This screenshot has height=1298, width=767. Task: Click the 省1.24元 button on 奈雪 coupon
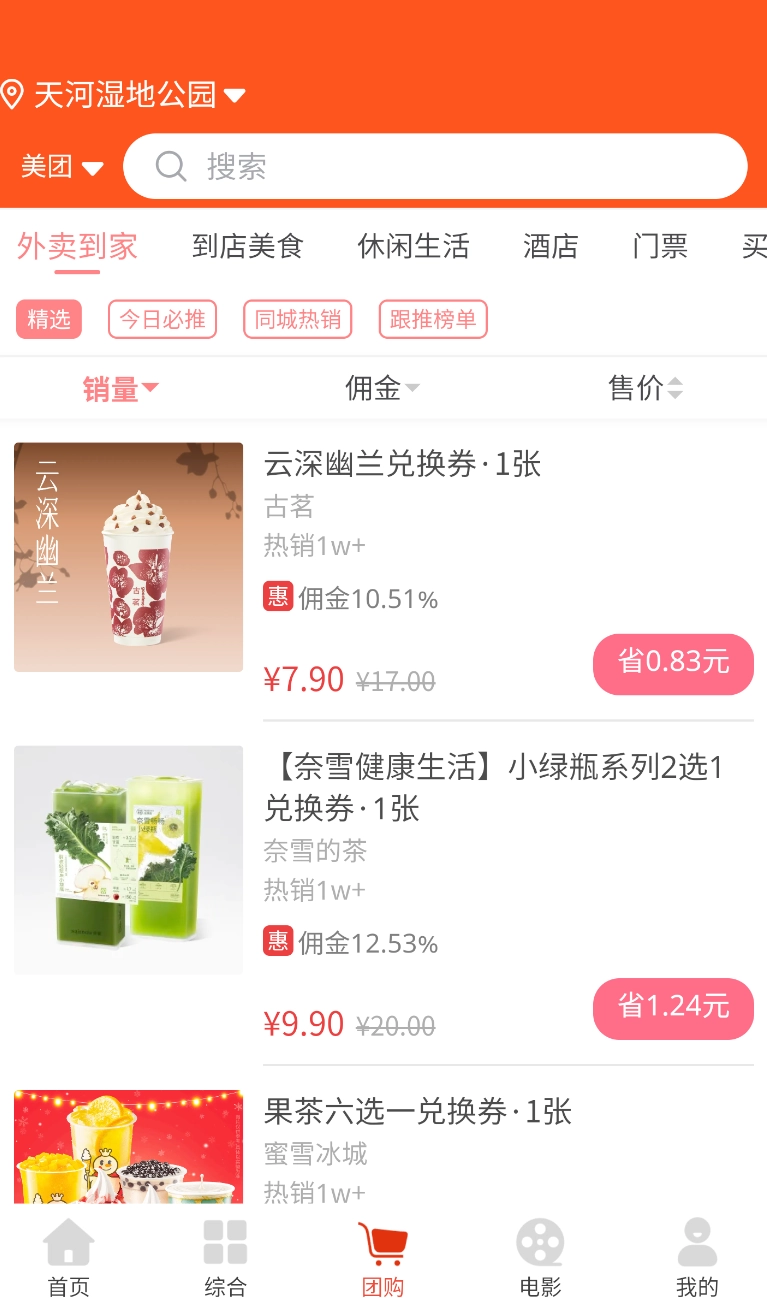[672, 1008]
